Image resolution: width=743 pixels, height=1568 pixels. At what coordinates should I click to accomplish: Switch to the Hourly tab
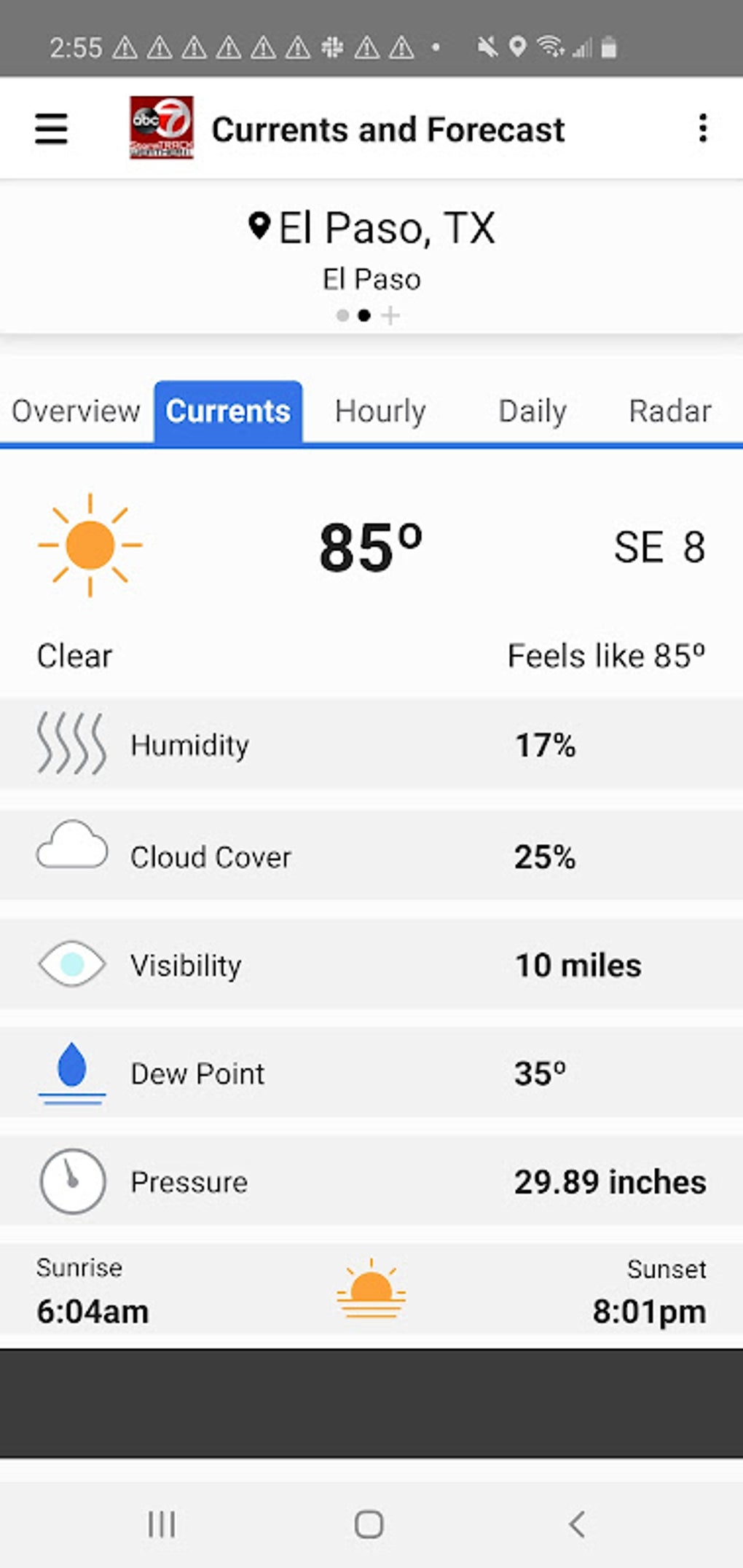(x=380, y=411)
